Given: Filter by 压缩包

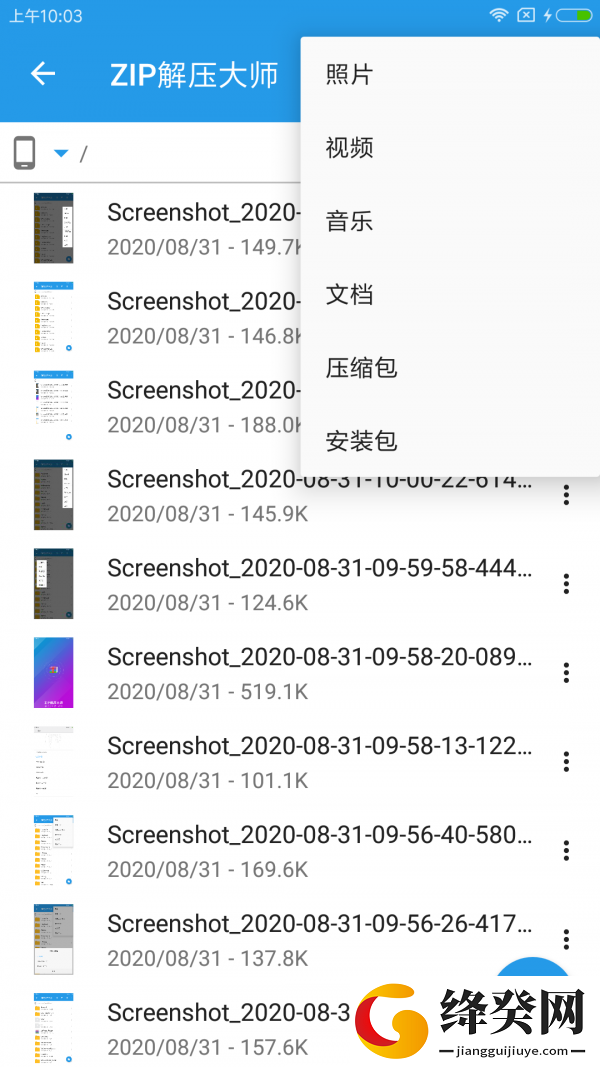Looking at the screenshot, I should pos(450,368).
